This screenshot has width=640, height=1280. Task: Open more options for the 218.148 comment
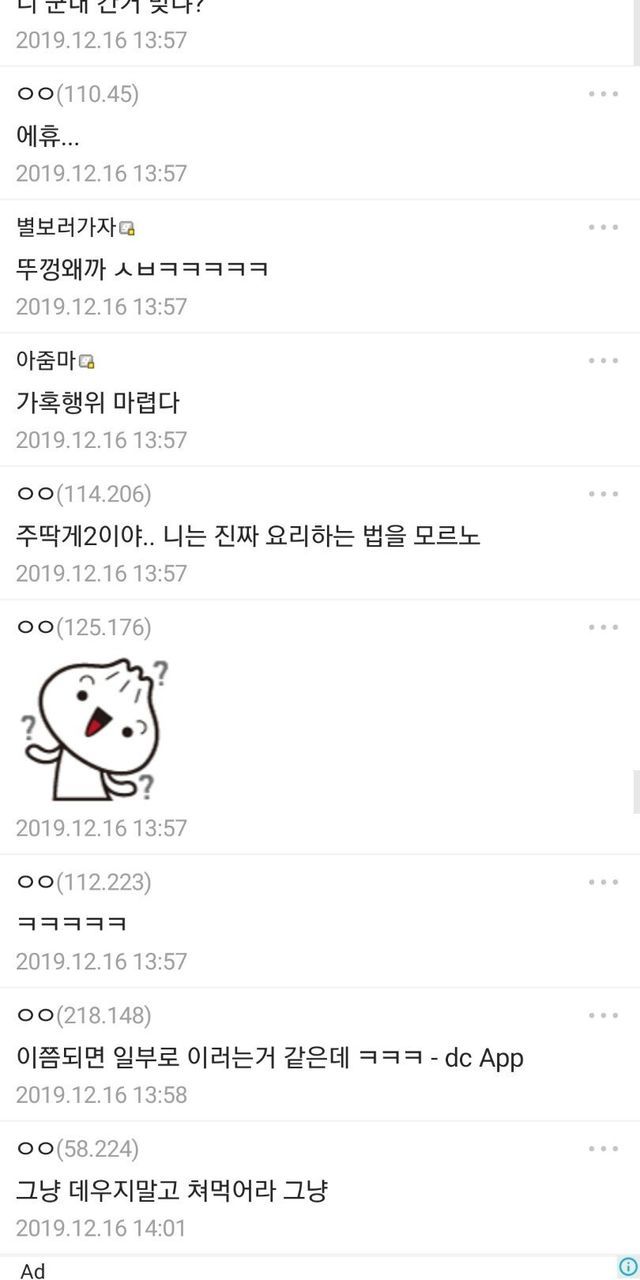(x=603, y=1015)
